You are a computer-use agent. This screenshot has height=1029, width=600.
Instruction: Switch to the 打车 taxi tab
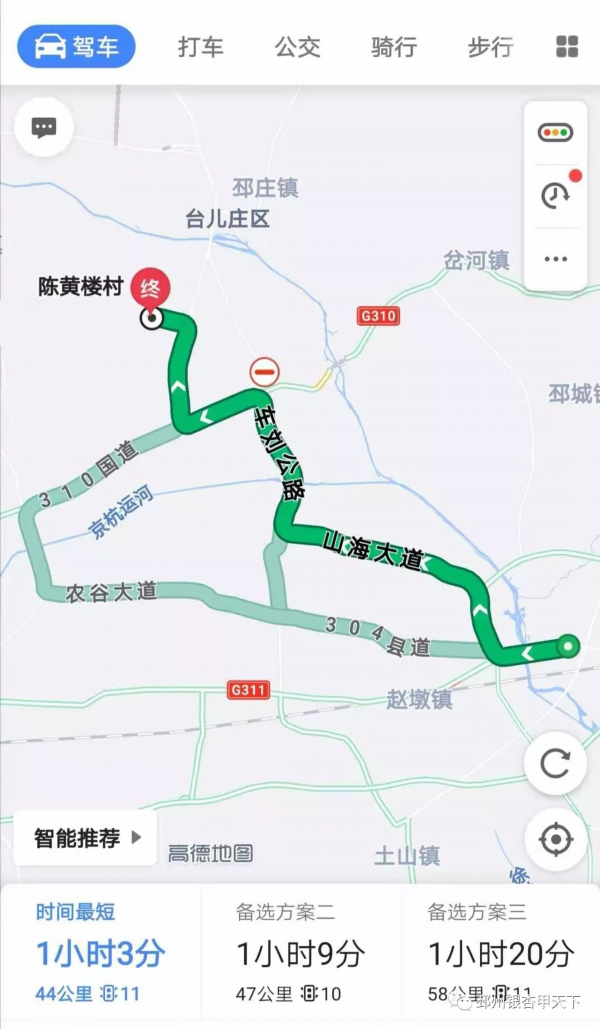(x=201, y=47)
